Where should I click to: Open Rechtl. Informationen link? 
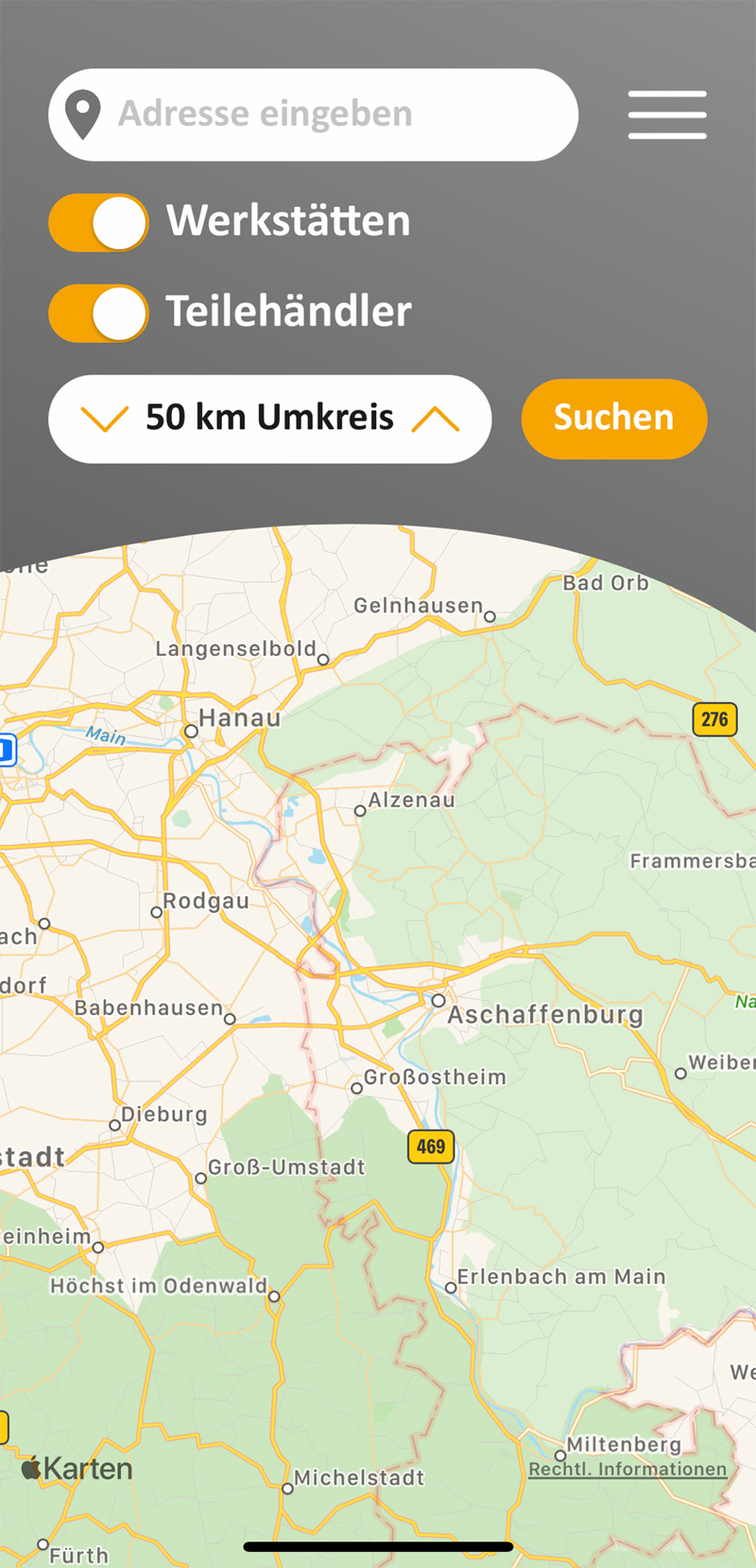point(627,1470)
